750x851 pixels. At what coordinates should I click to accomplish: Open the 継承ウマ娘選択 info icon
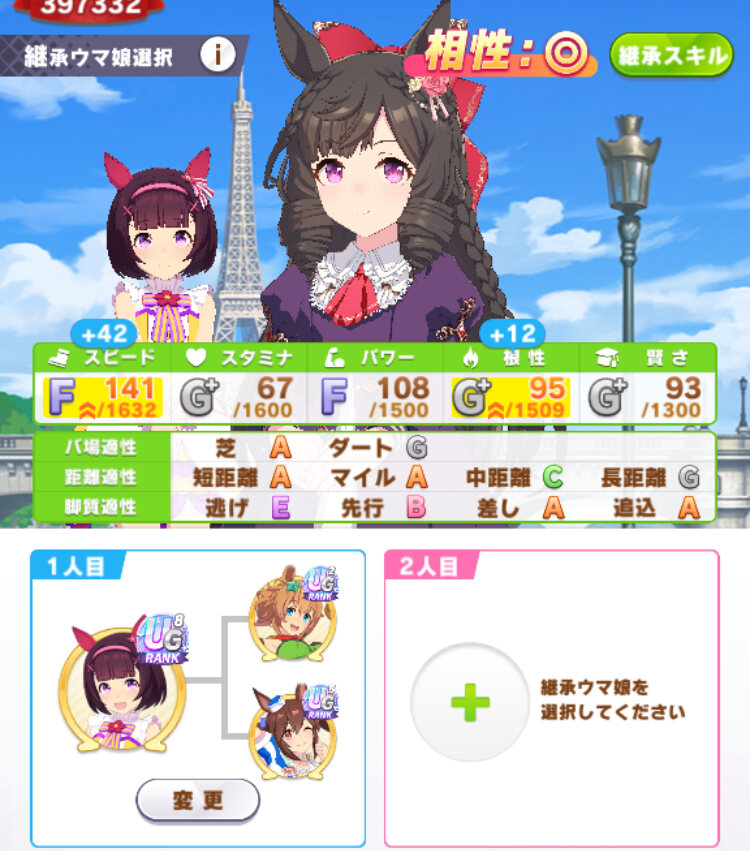[217, 56]
